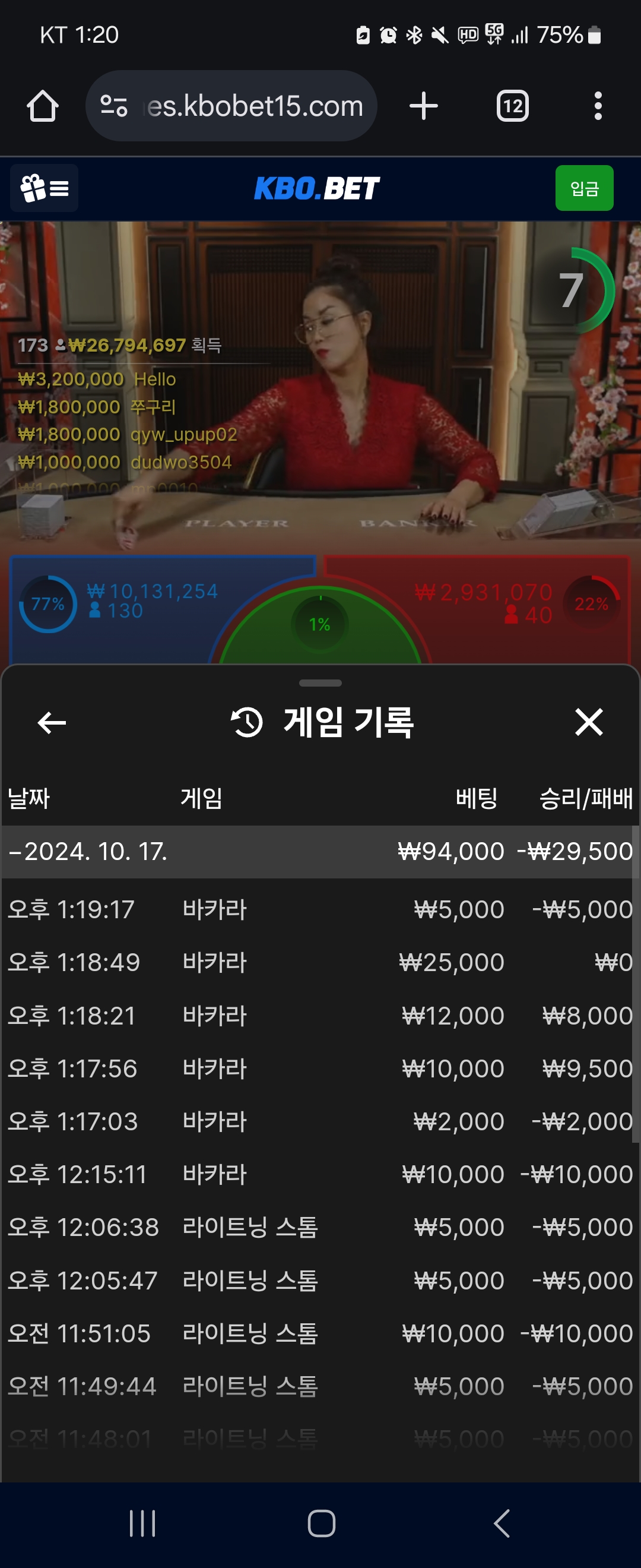Open the gift and menu drawer button
Viewport: 641px width, 1568px height.
point(45,188)
